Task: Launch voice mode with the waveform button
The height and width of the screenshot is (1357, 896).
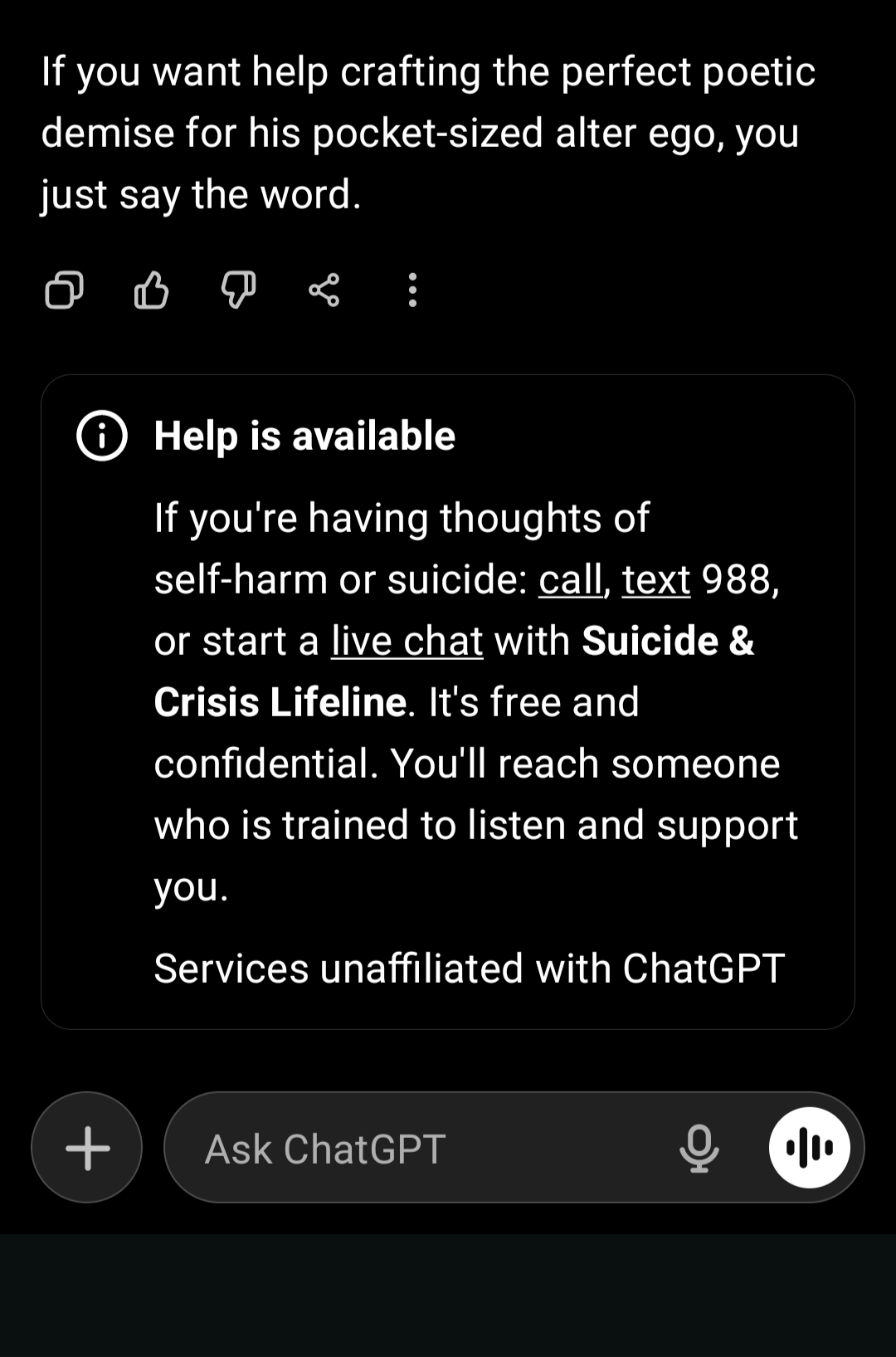Action: coord(809,1148)
